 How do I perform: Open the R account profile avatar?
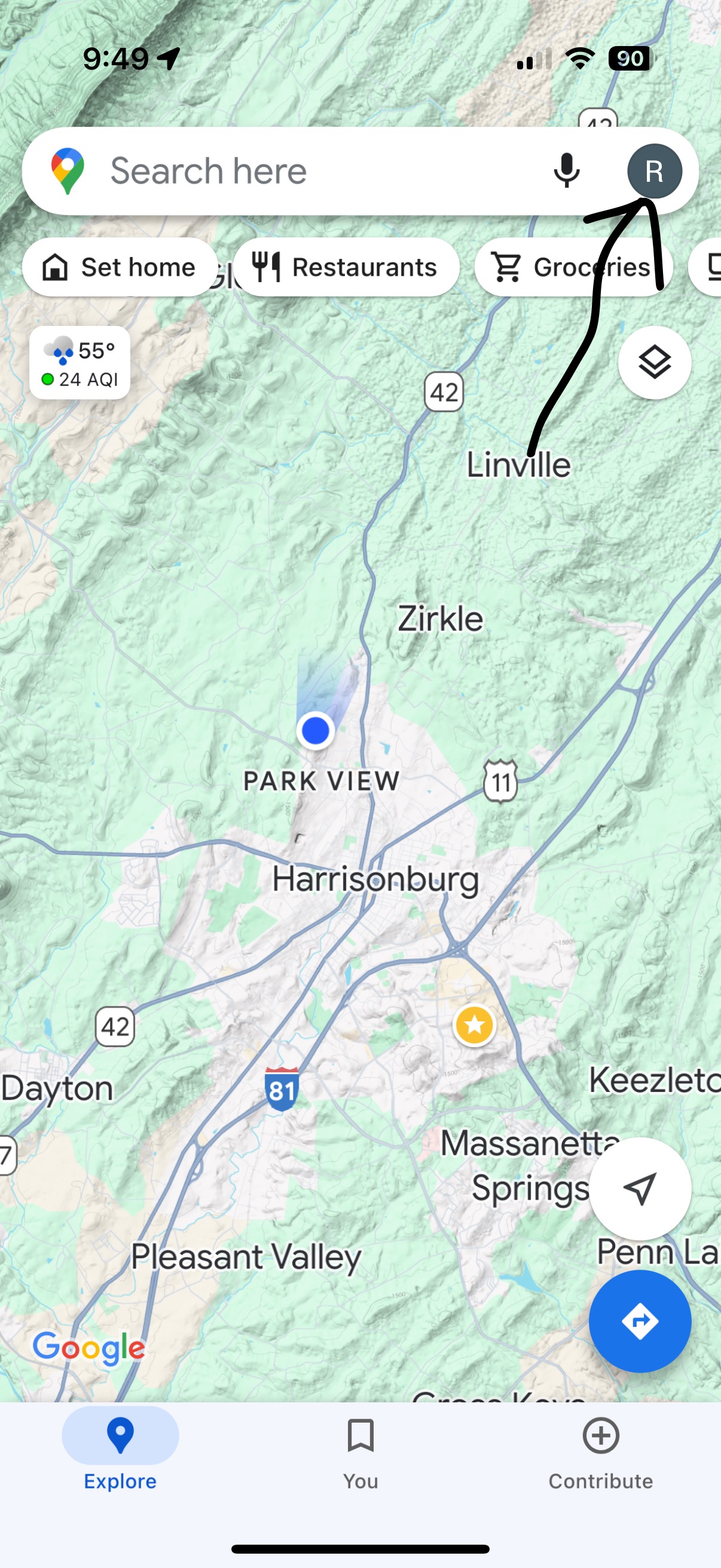tap(654, 171)
